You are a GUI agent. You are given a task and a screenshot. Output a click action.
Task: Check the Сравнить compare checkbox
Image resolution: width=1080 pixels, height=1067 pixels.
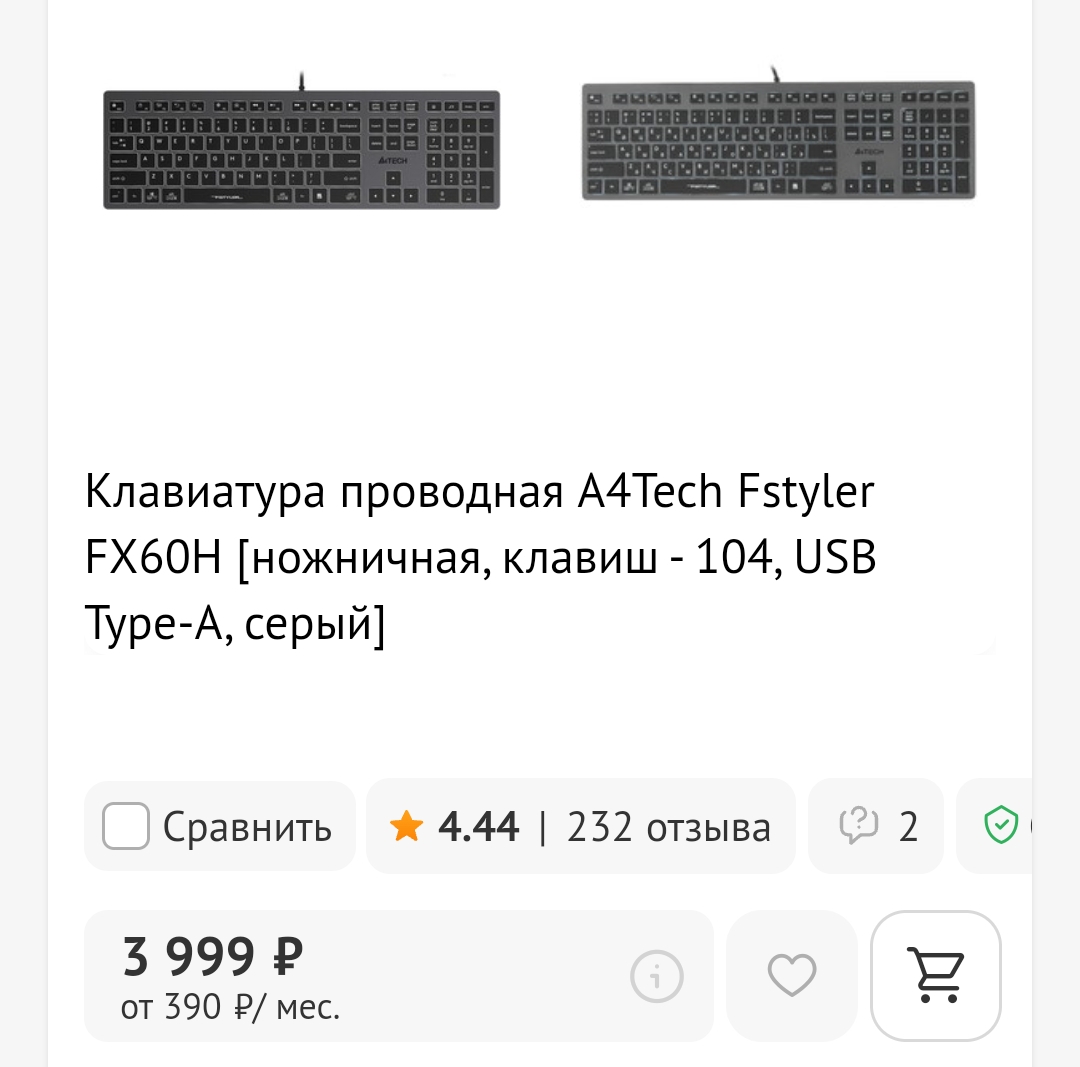click(x=127, y=827)
